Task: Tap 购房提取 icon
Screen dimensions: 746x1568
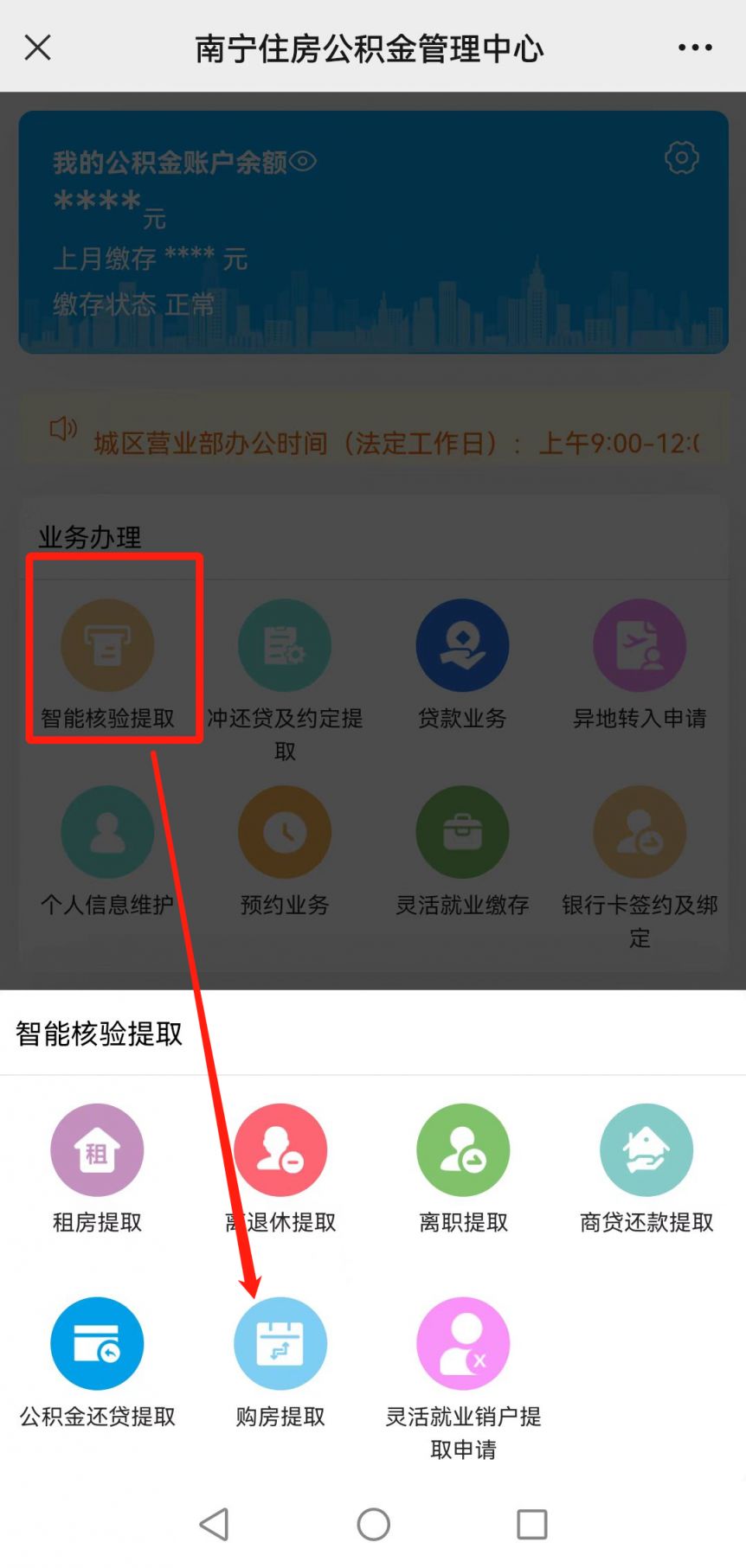Action: click(280, 1343)
